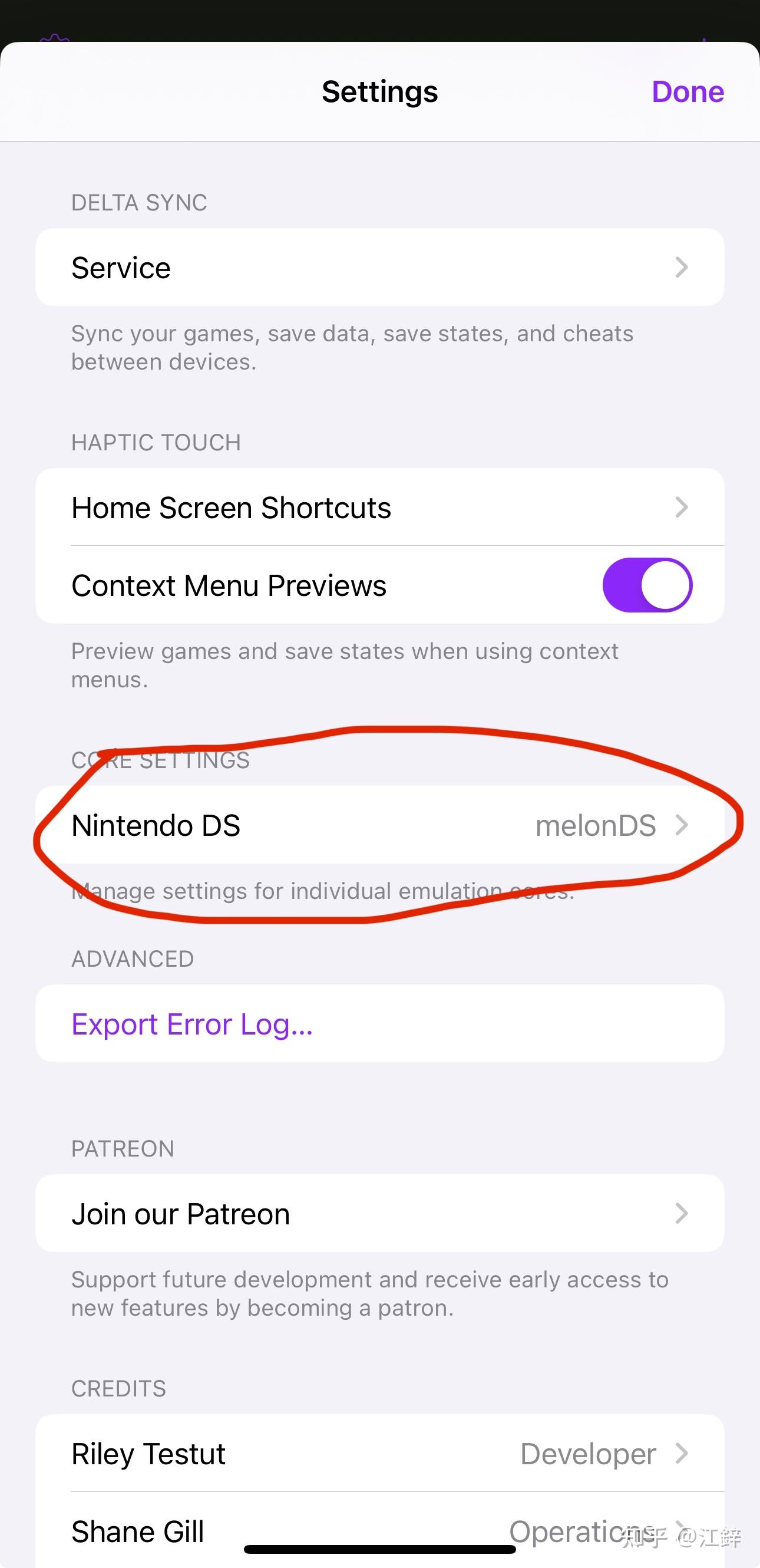View Shane Gill operations credit
760x1568 pixels.
click(x=379, y=1531)
